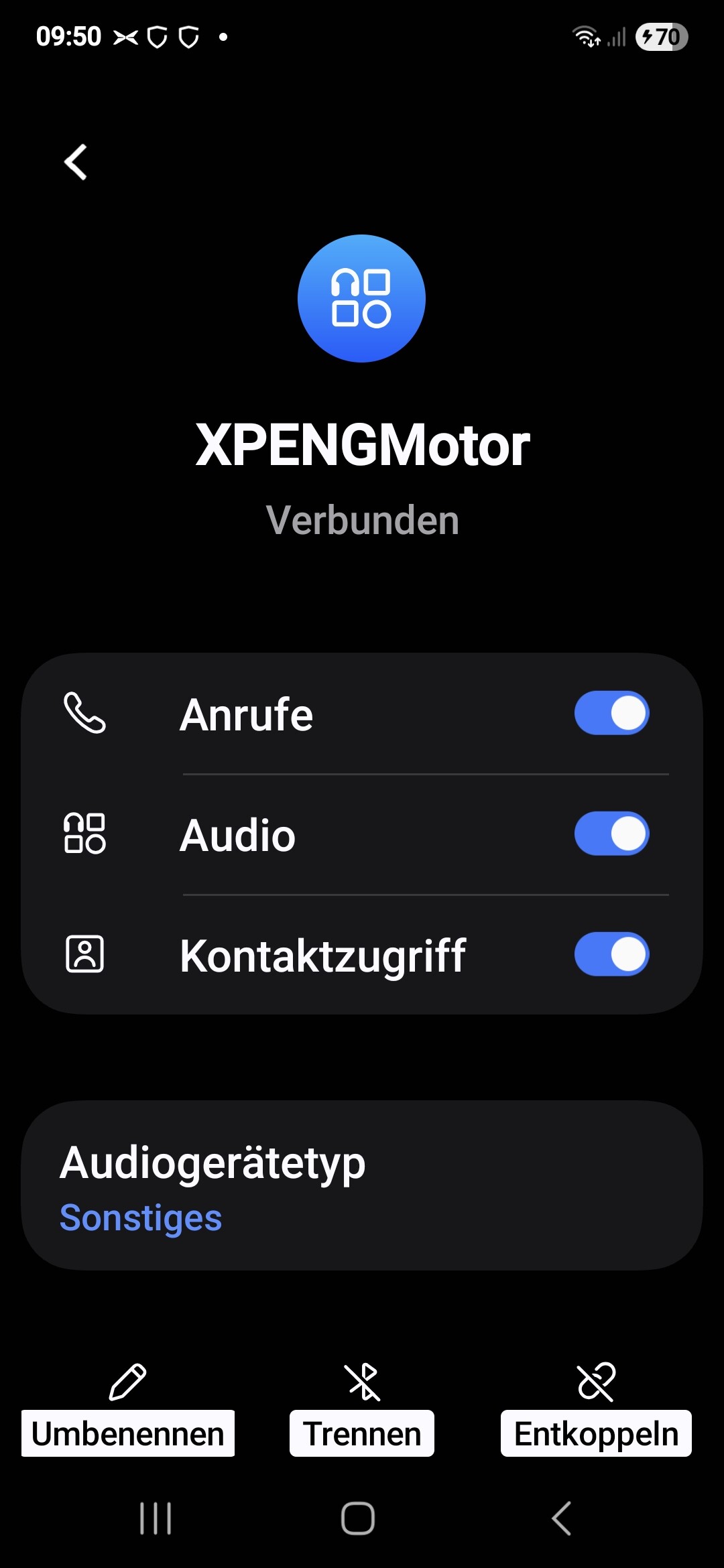Viewport: 724px width, 1568px height.
Task: Open the Audiogerätetyp setting
Action: 362,1185
